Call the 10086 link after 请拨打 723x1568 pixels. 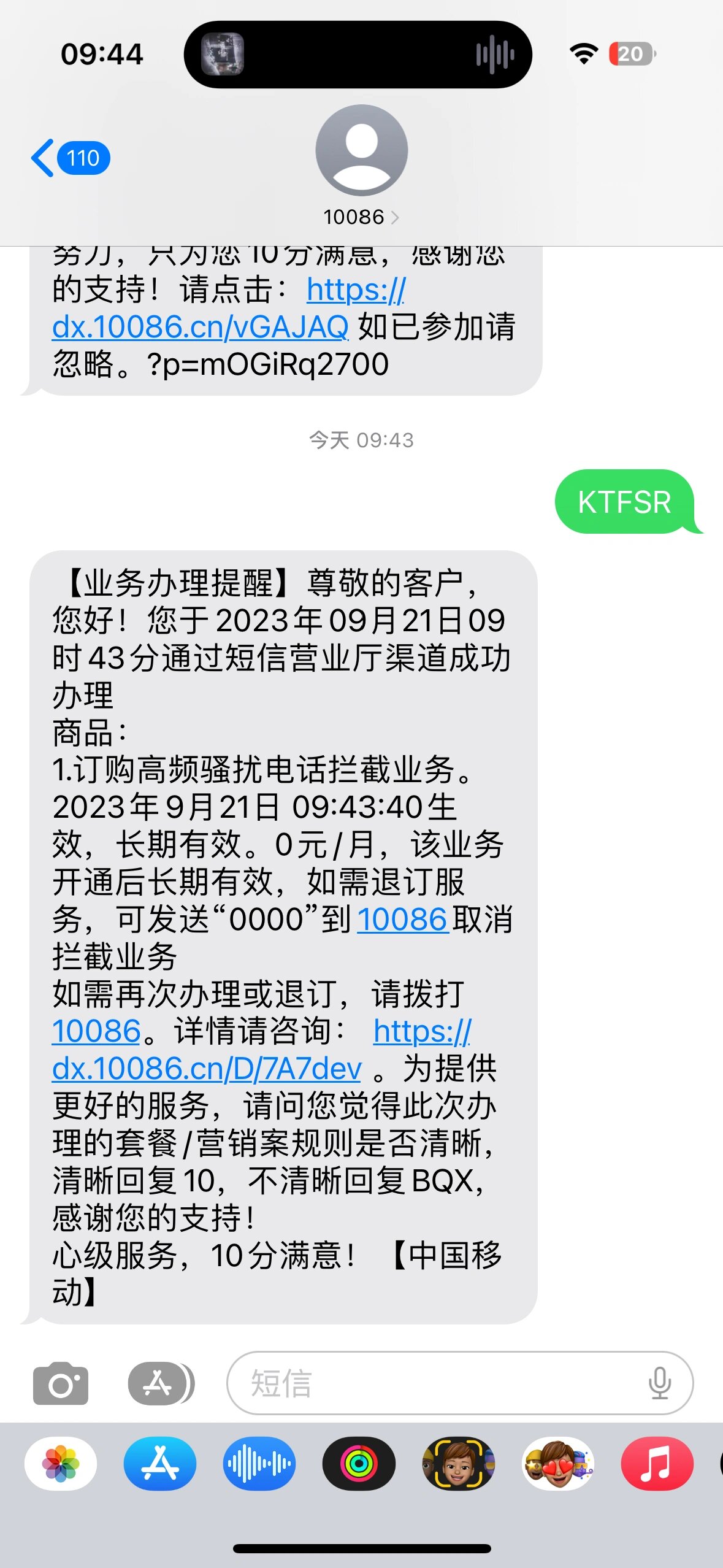click(96, 1031)
